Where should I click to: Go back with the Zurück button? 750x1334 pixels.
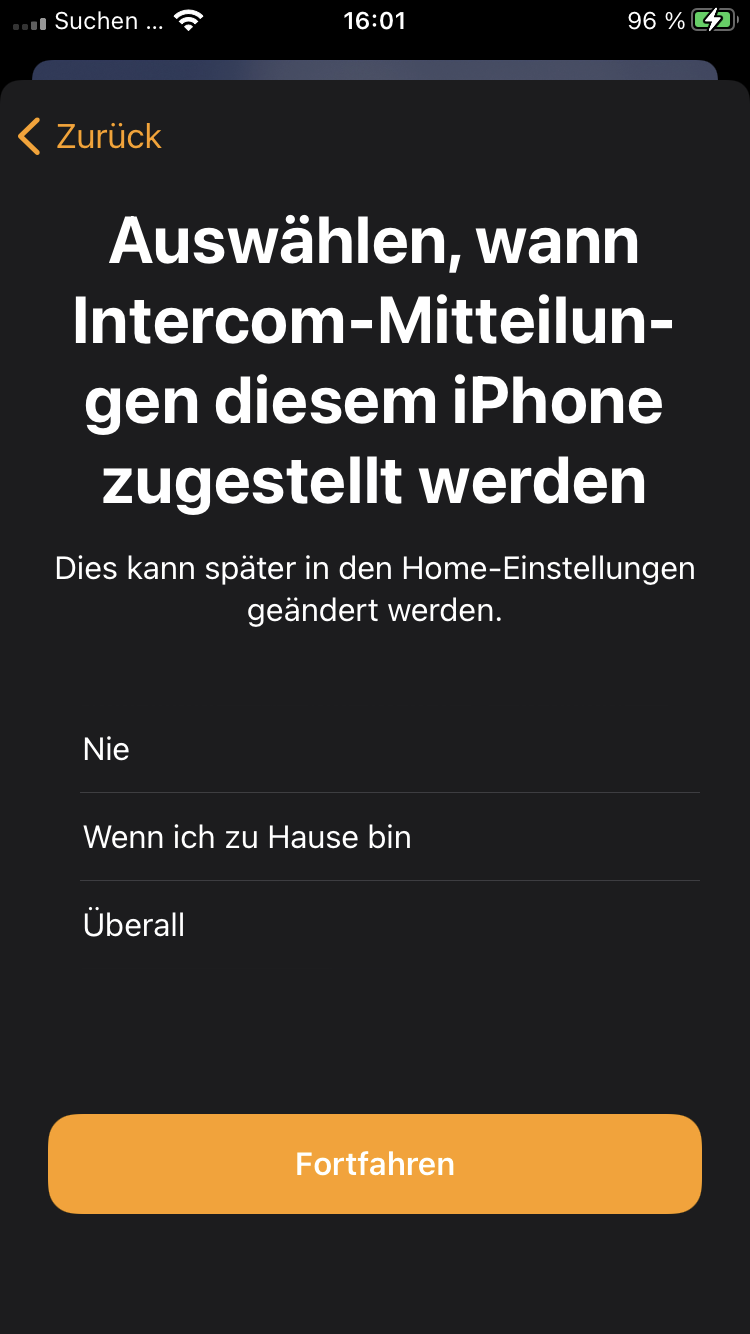90,136
